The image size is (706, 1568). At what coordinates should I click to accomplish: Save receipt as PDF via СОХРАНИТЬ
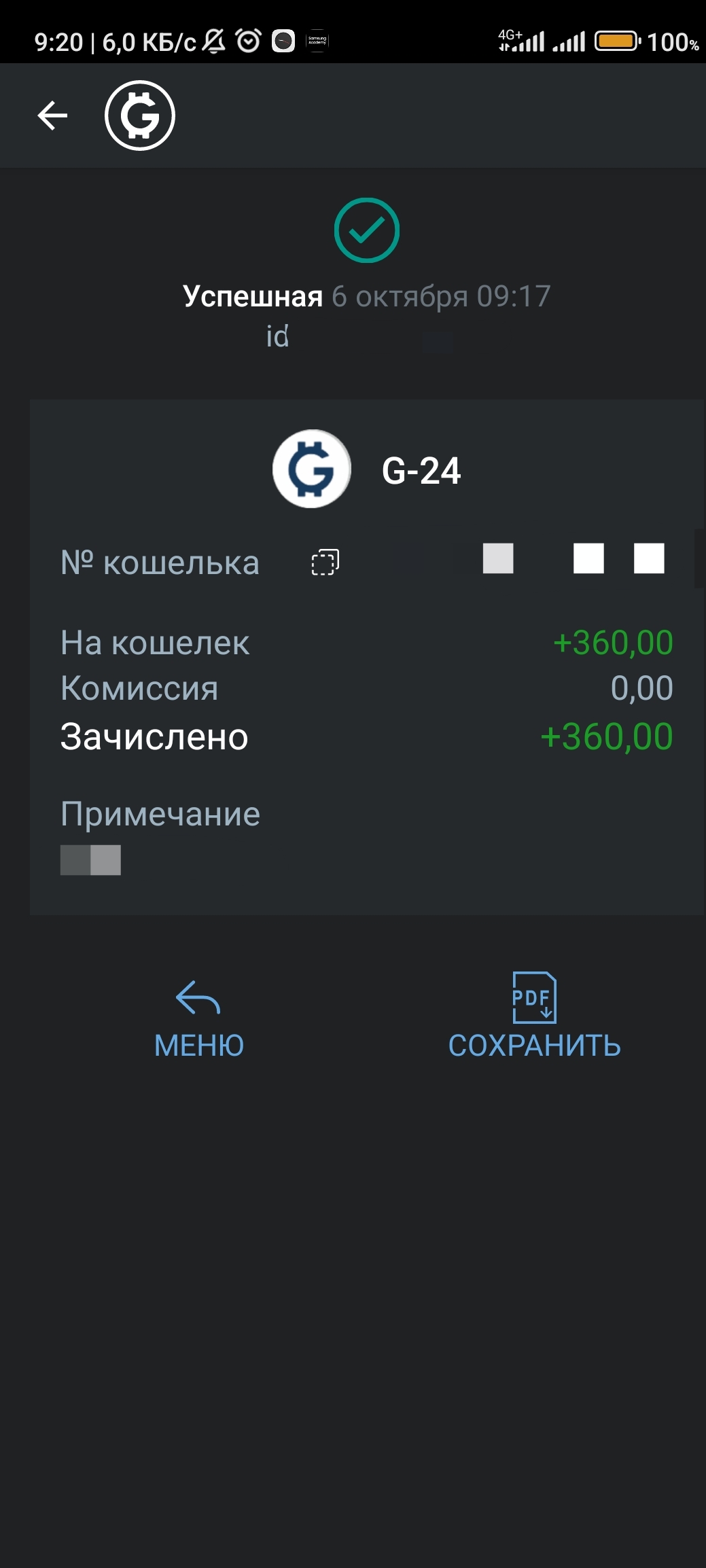[534, 1017]
